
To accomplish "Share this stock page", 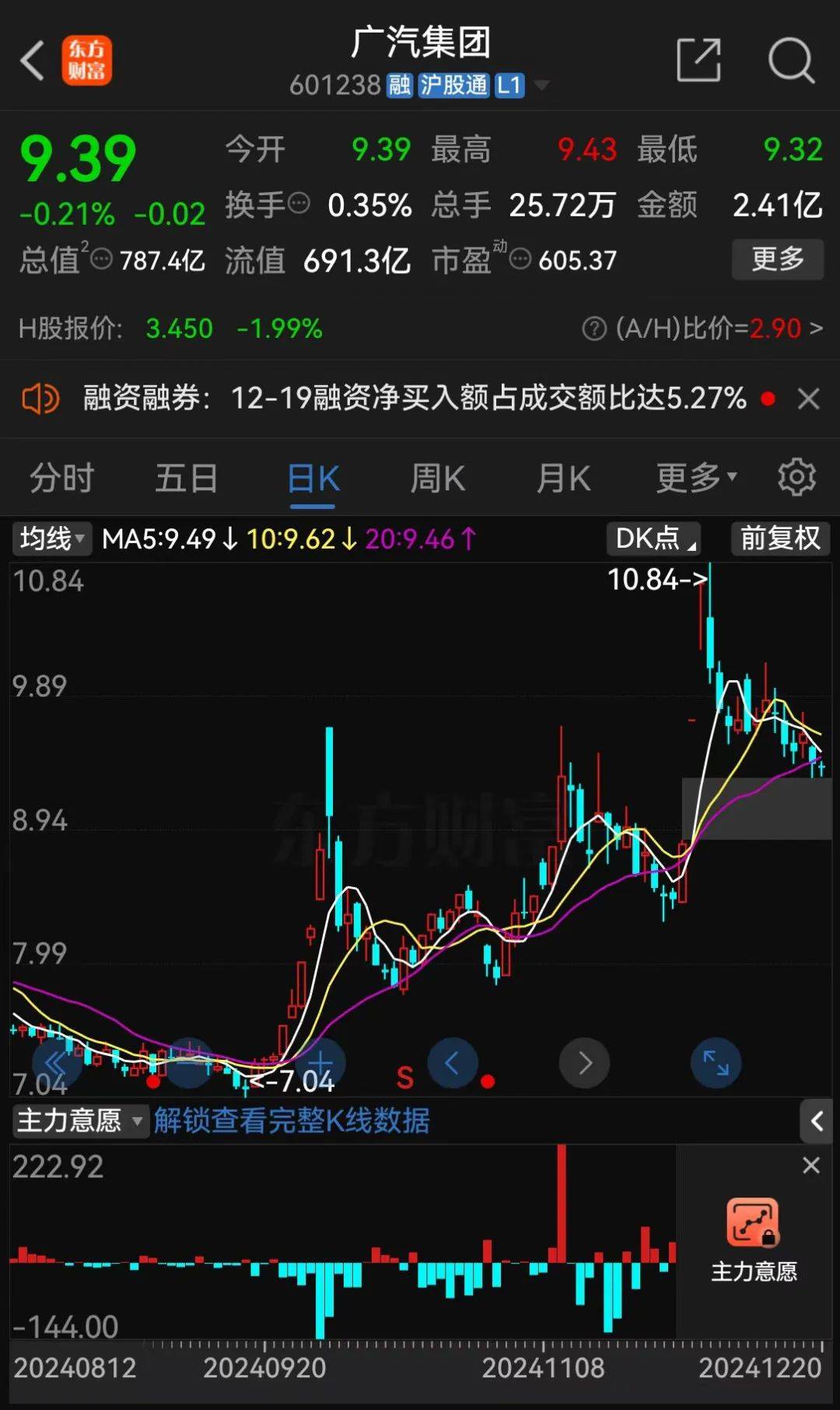I will pos(698,60).
